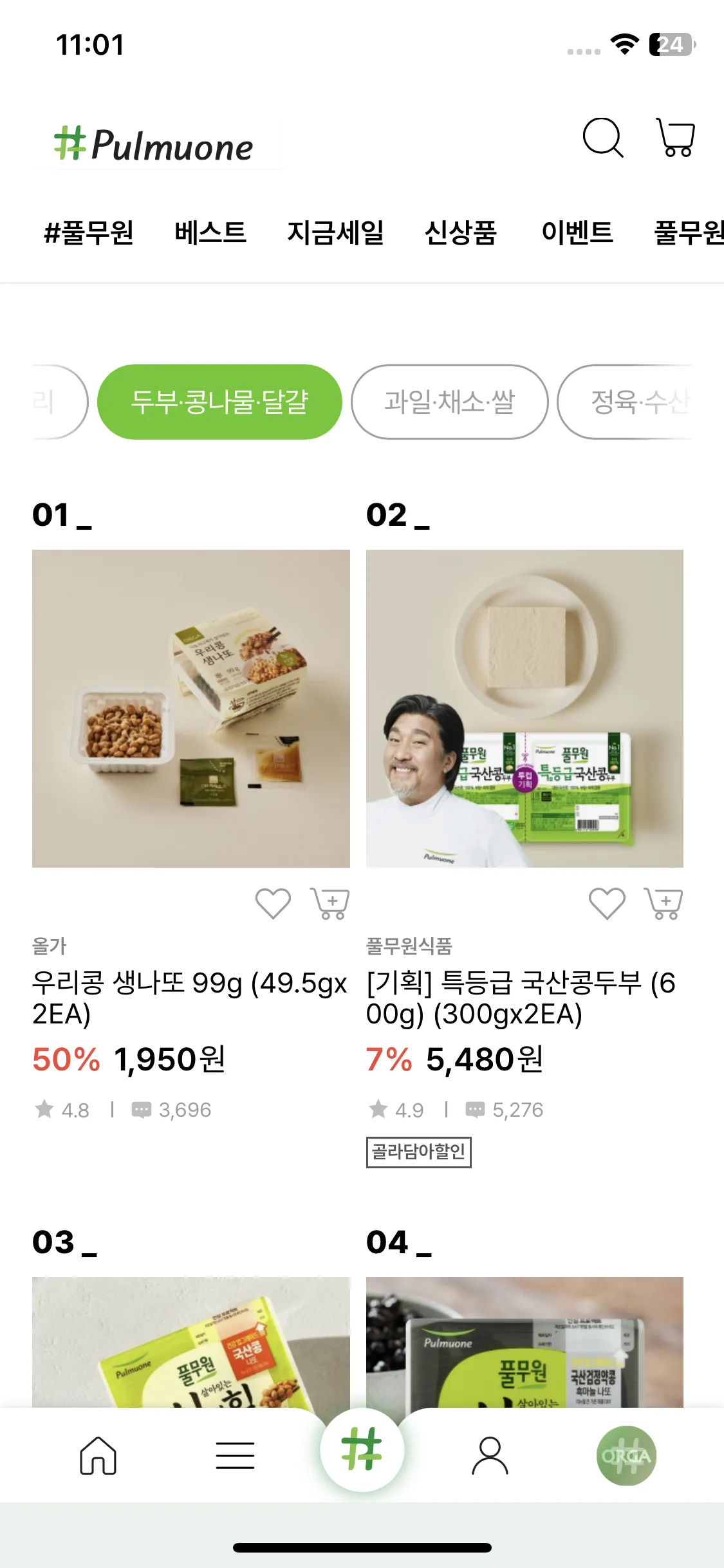
Task: Add 특등급 국산콩두부 to cart
Action: pyautogui.click(x=664, y=903)
